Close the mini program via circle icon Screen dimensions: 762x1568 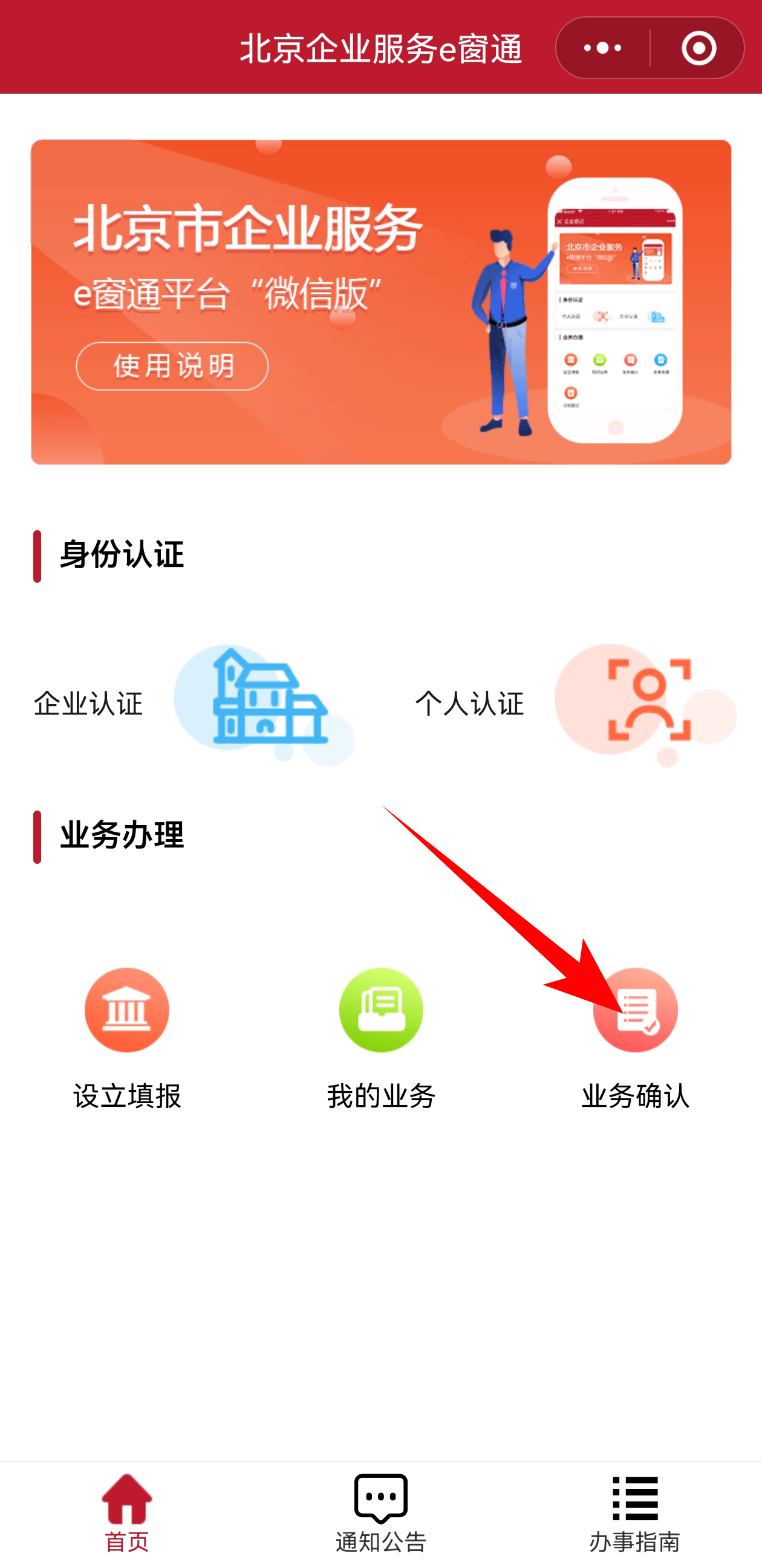click(x=698, y=48)
